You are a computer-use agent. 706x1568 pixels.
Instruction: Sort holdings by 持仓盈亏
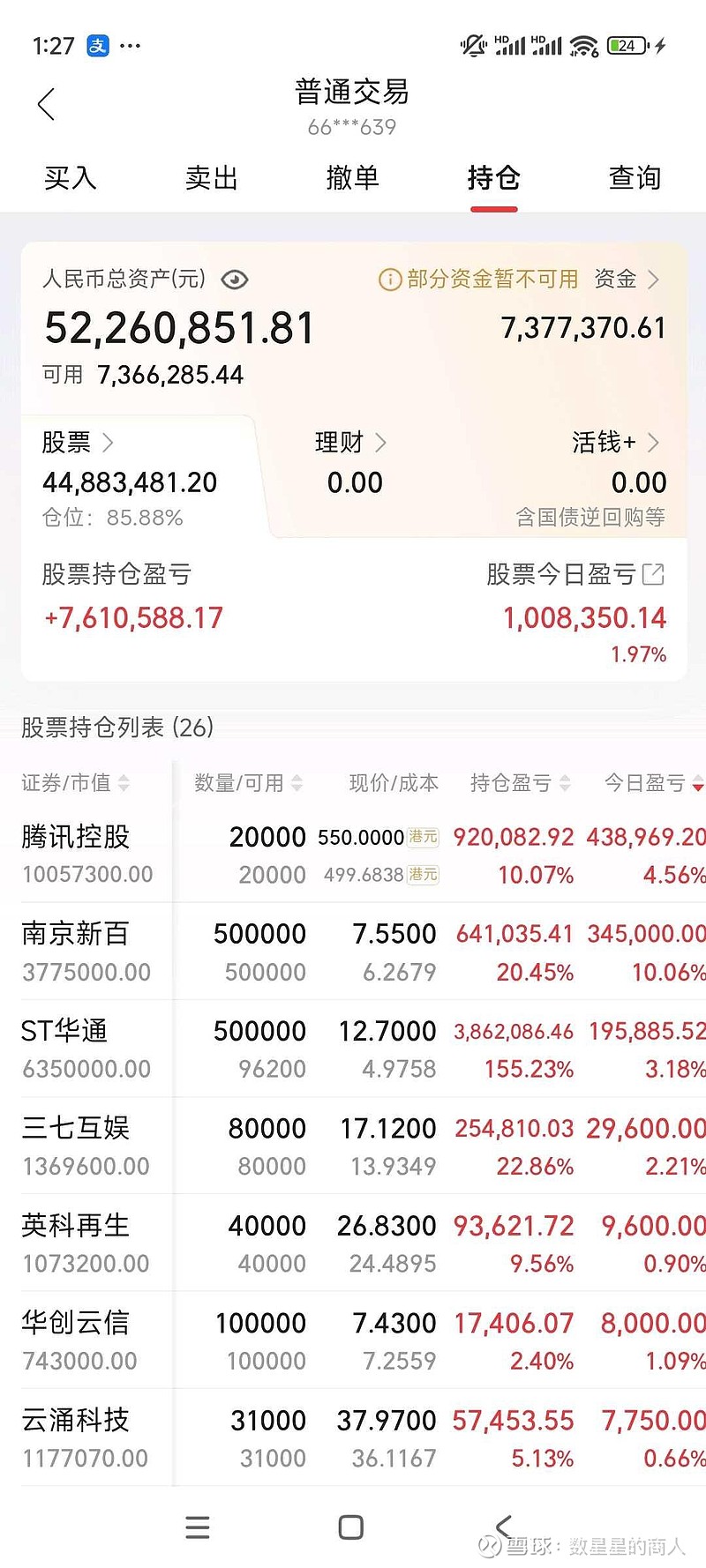click(x=521, y=783)
